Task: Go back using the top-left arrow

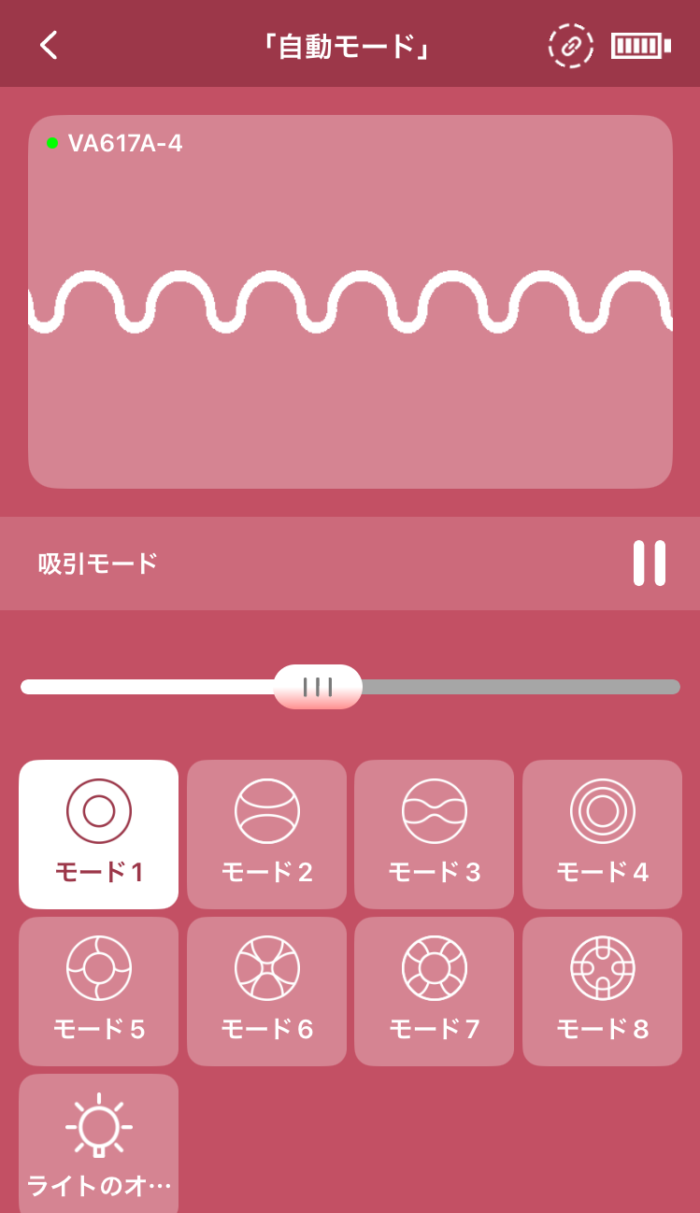Action: 49,46
